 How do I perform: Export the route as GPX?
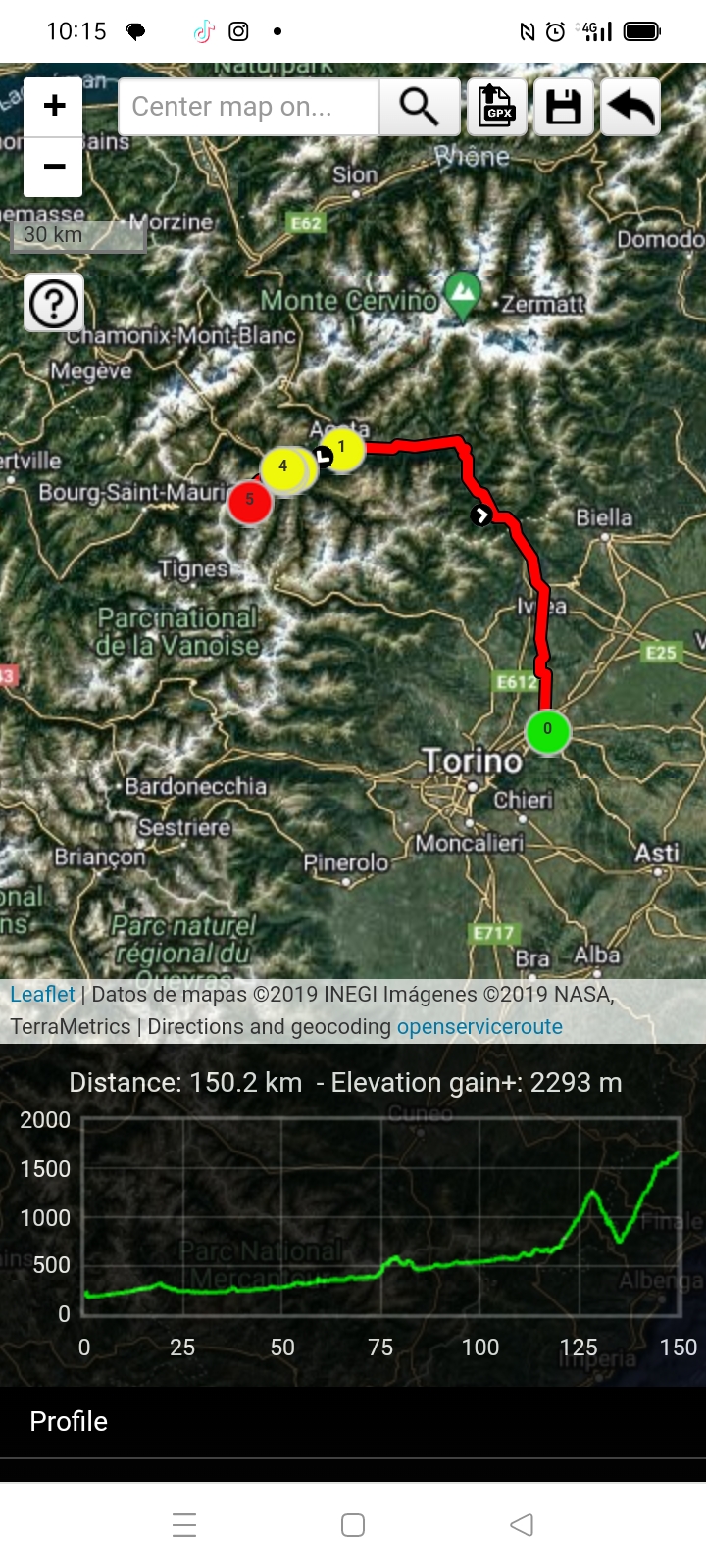pos(497,106)
